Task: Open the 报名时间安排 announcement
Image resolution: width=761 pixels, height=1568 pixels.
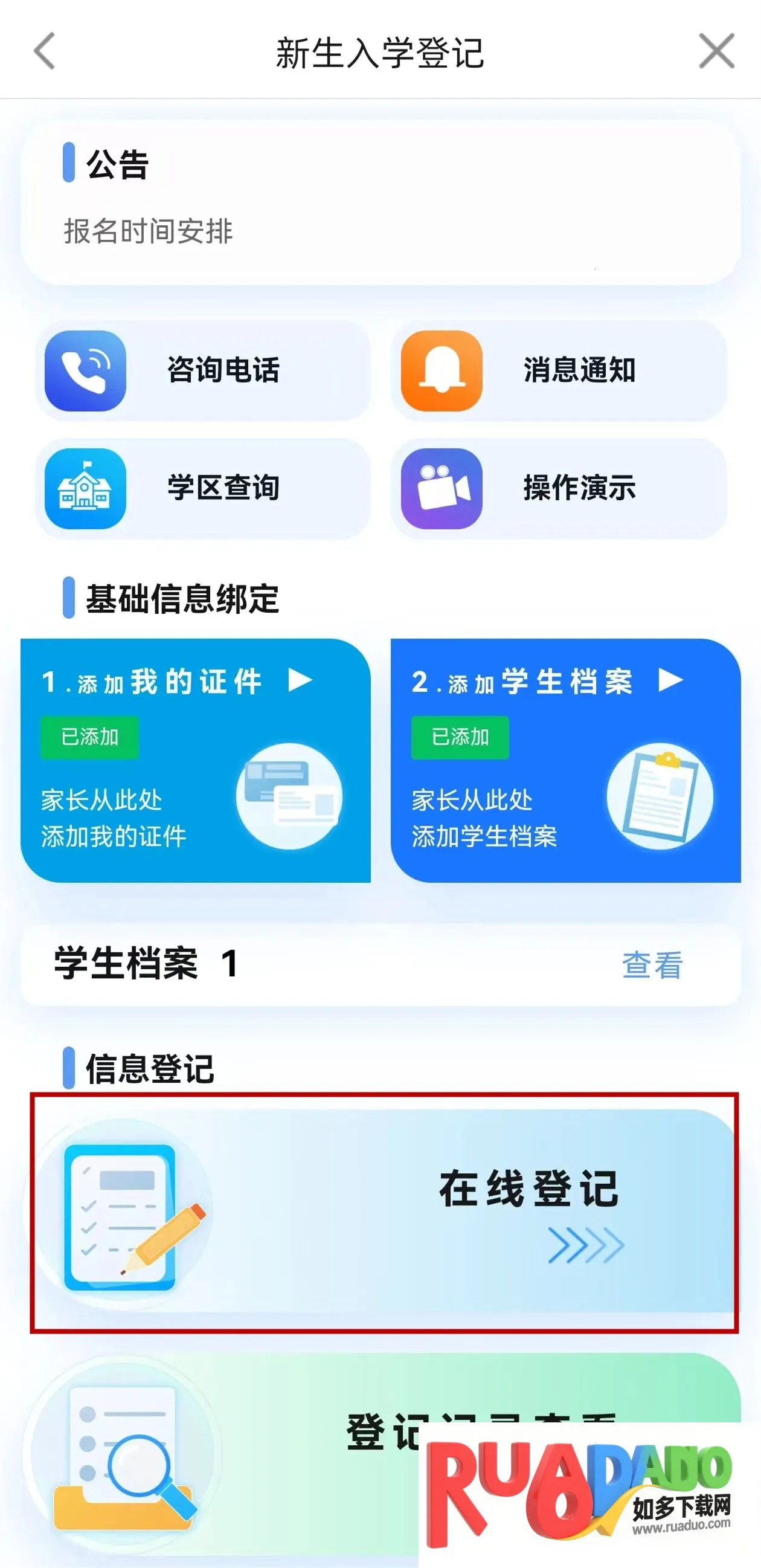Action: click(149, 228)
